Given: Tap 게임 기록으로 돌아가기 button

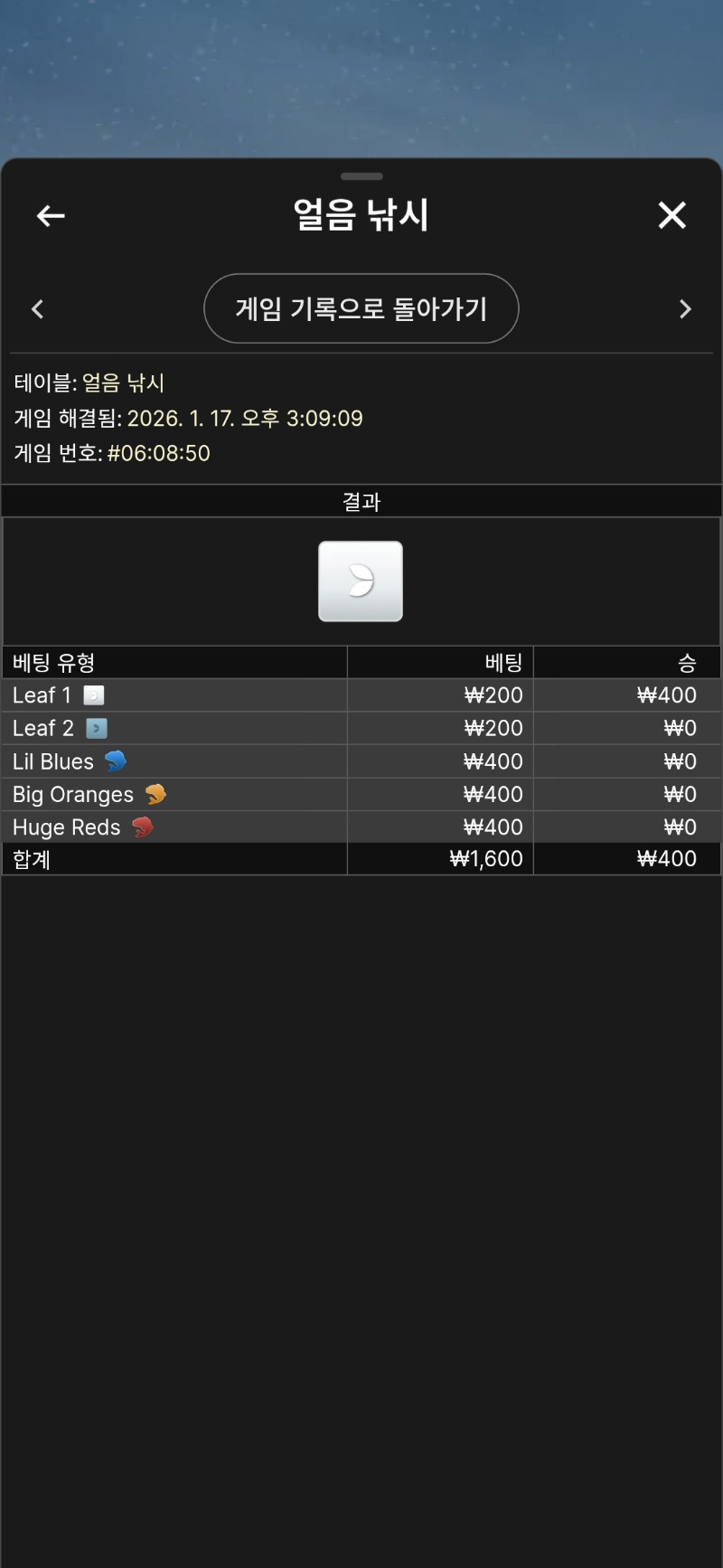Looking at the screenshot, I should pyautogui.click(x=361, y=308).
